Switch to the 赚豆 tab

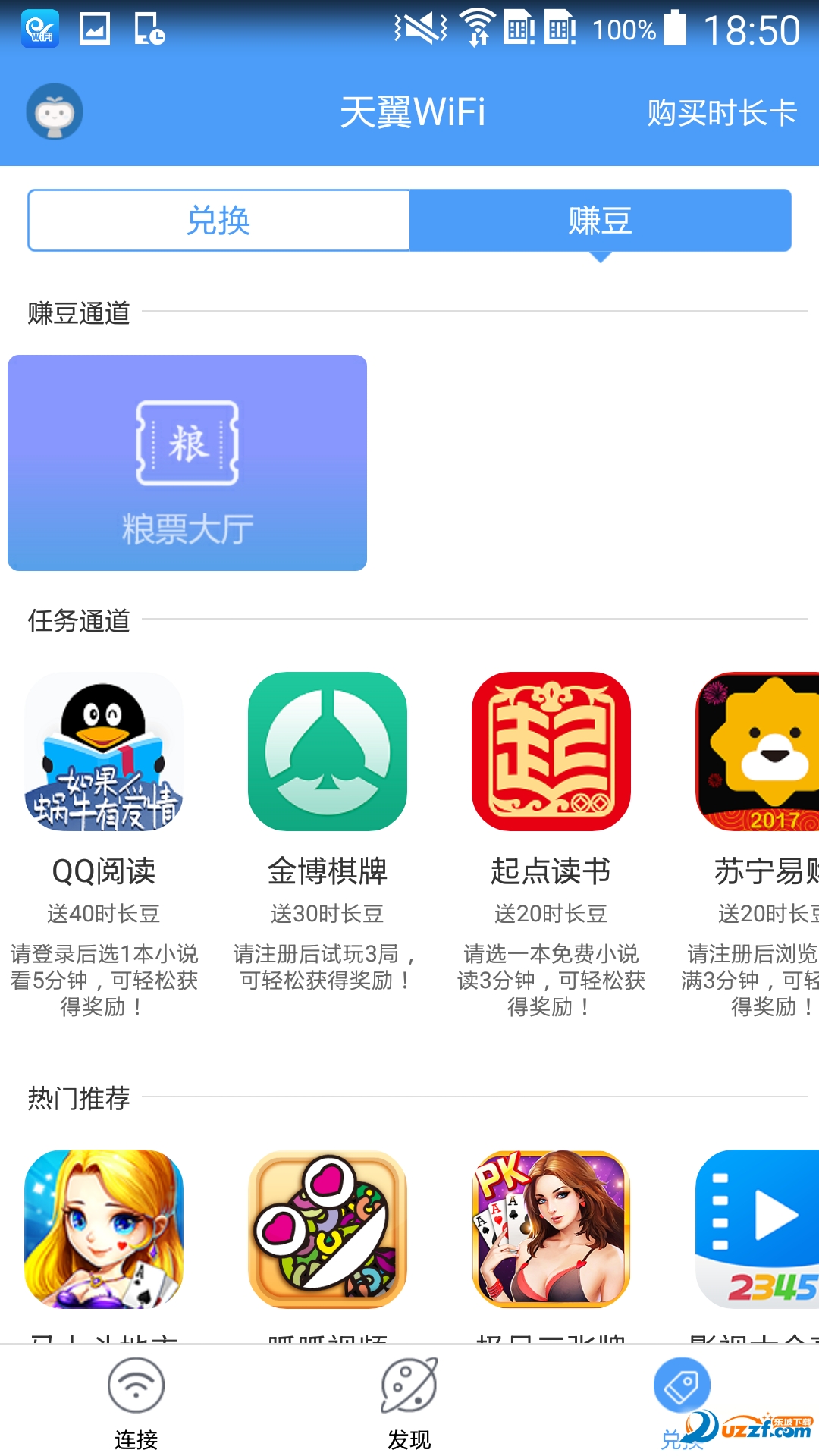tap(599, 220)
